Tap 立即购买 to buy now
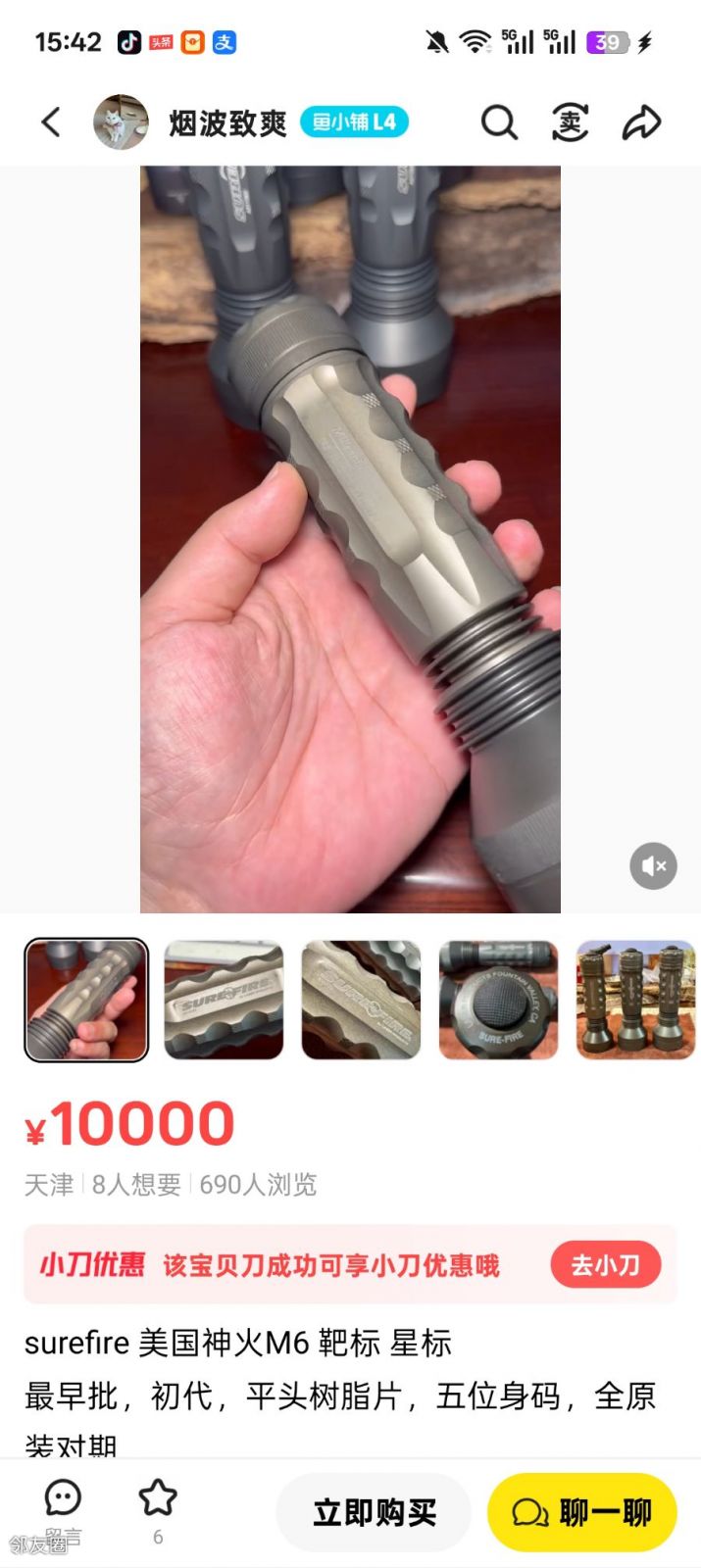 click(x=375, y=1512)
